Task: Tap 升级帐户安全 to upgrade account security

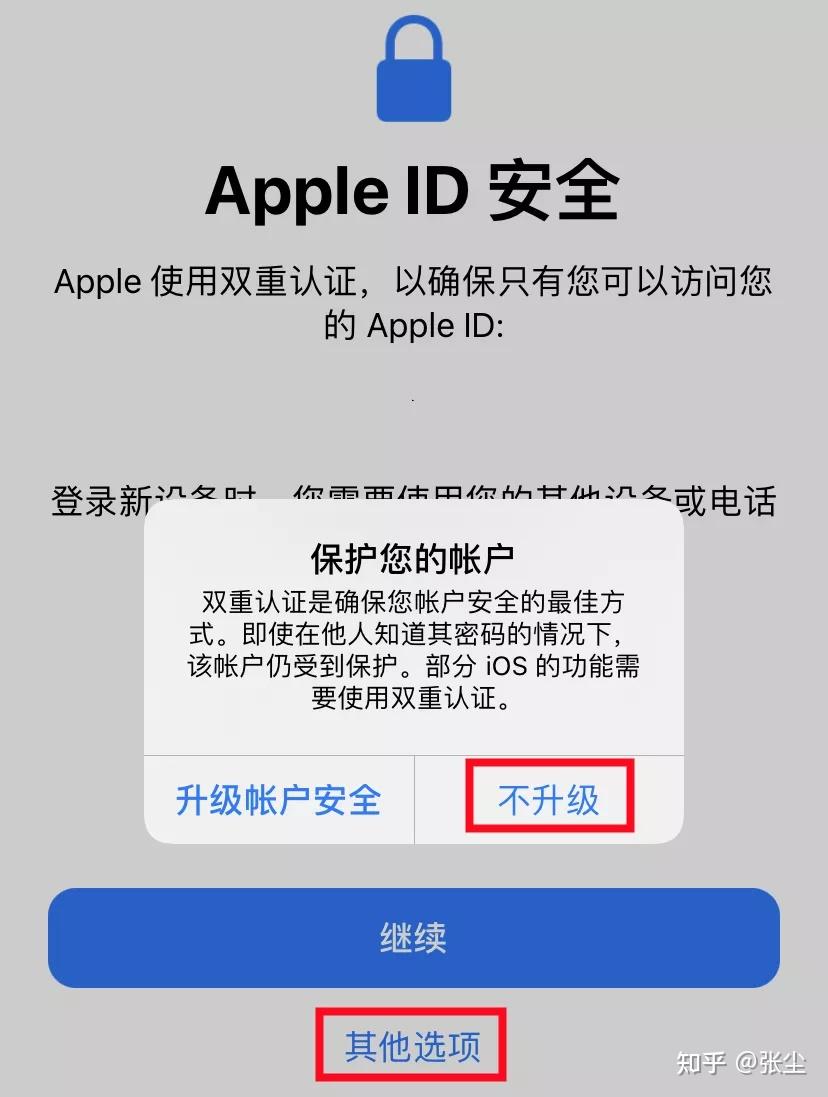Action: 278,799
